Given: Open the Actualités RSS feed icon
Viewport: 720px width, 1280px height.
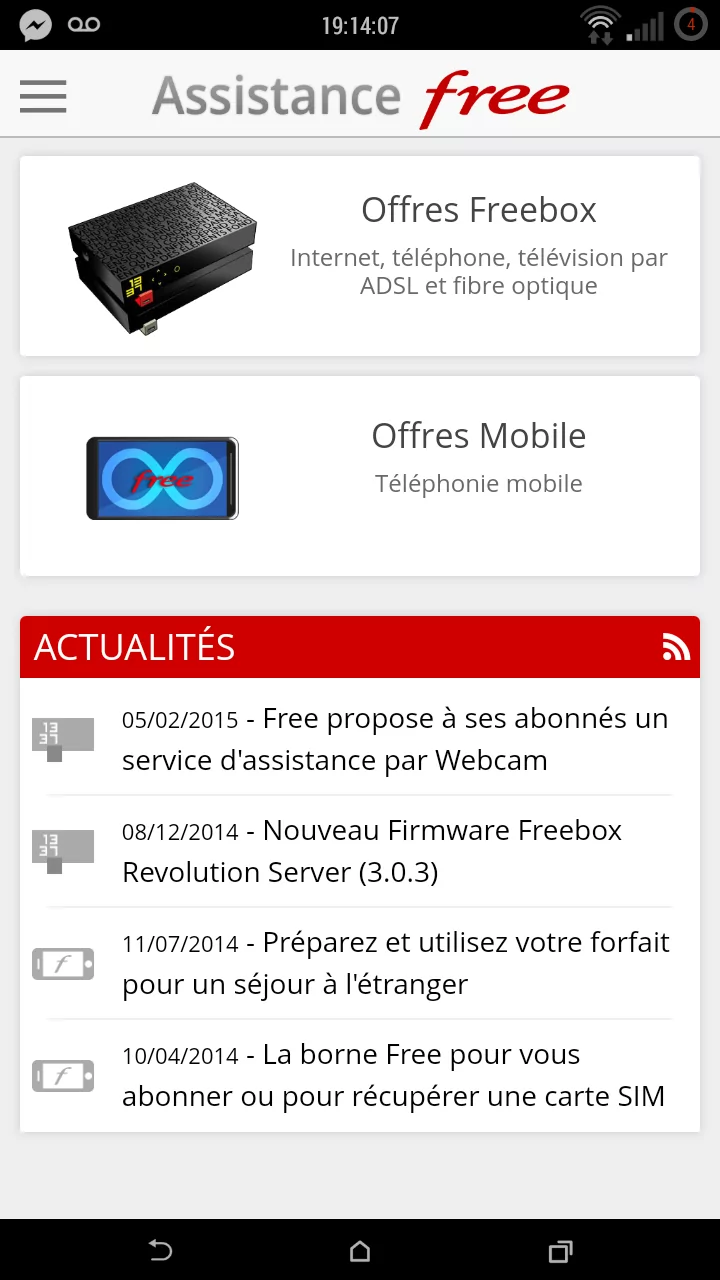Looking at the screenshot, I should [676, 648].
